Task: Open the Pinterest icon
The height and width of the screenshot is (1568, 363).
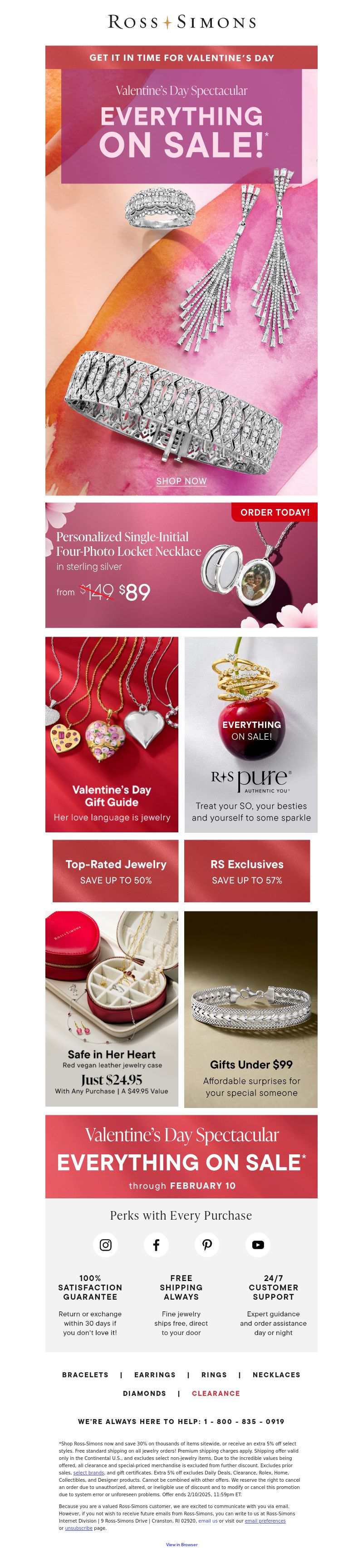Action: (x=207, y=1245)
